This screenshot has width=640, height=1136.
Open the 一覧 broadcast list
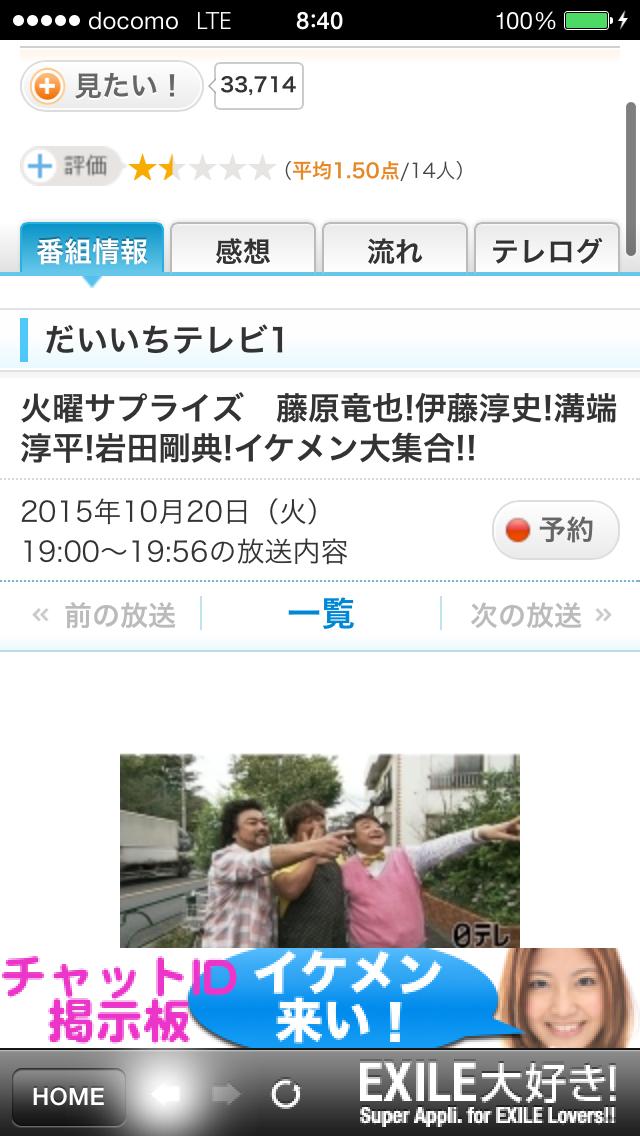click(320, 615)
